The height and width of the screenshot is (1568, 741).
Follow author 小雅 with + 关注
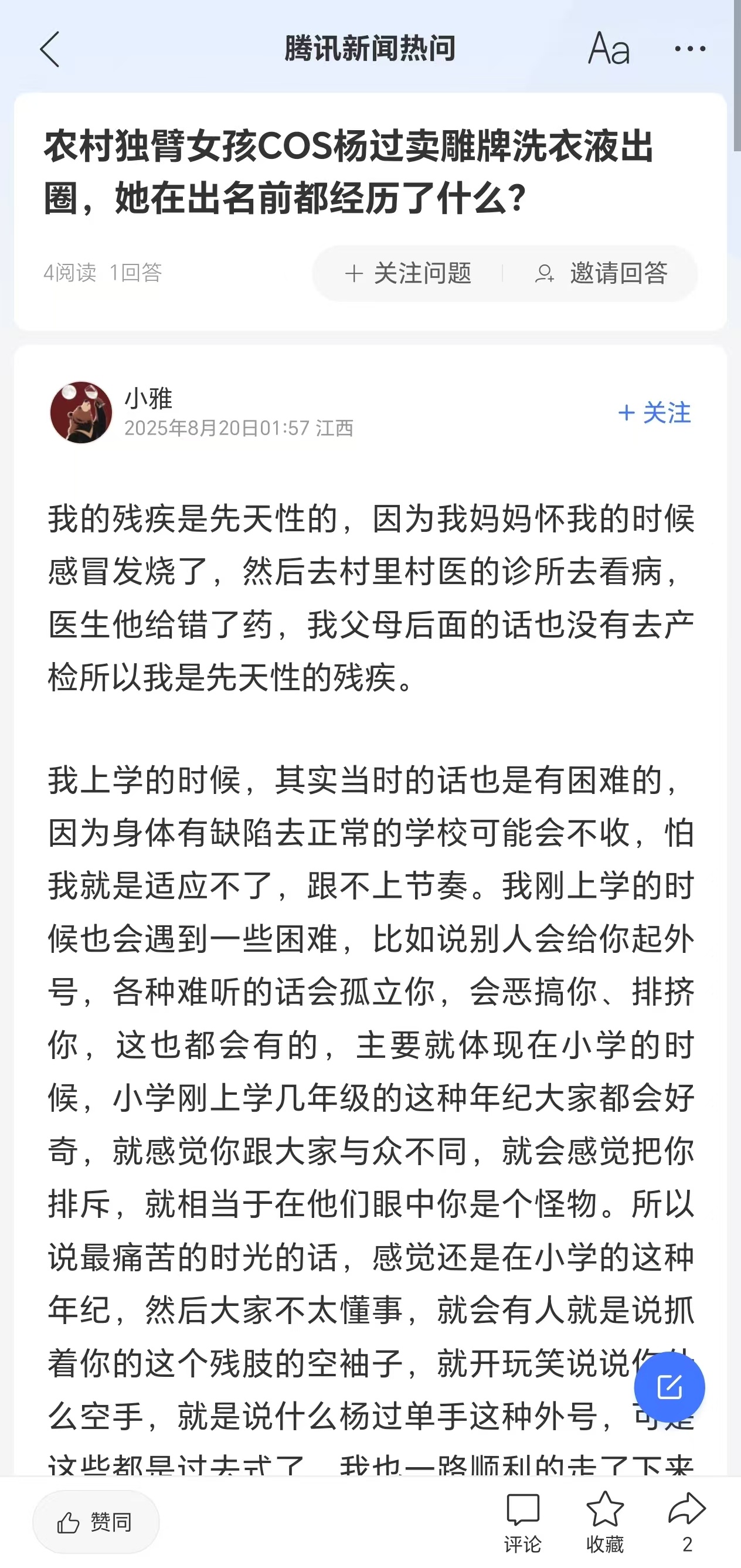click(x=655, y=413)
